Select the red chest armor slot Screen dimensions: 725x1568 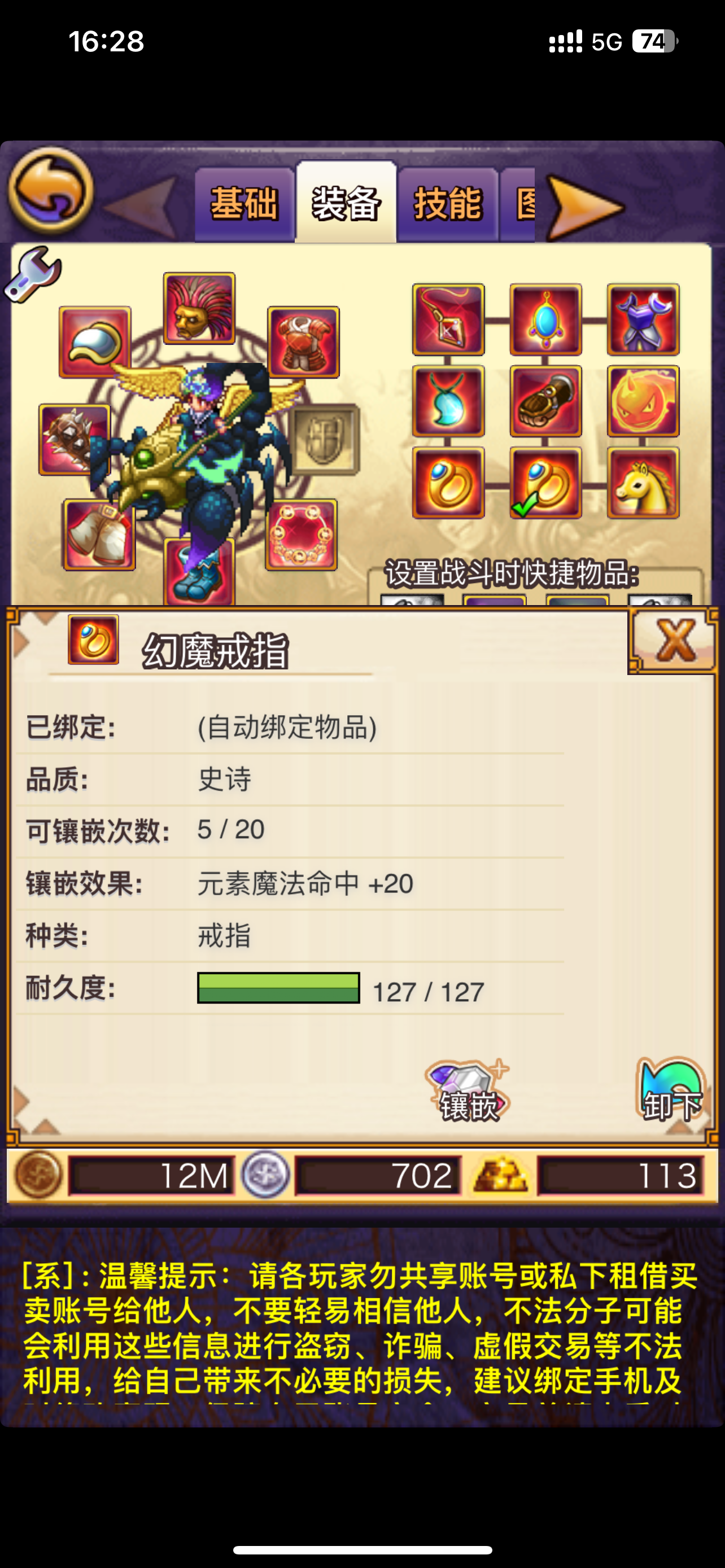[303, 342]
